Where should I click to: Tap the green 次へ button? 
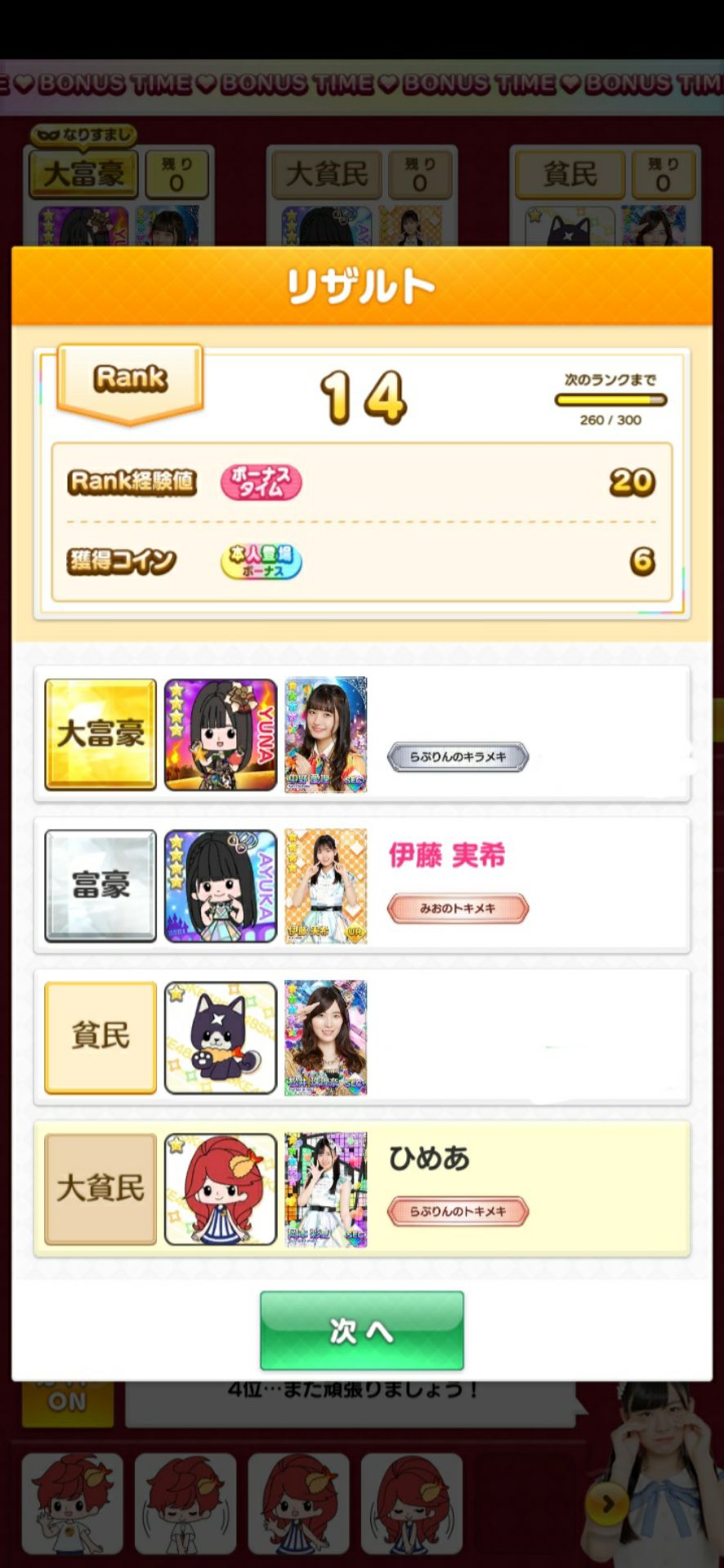361,1330
